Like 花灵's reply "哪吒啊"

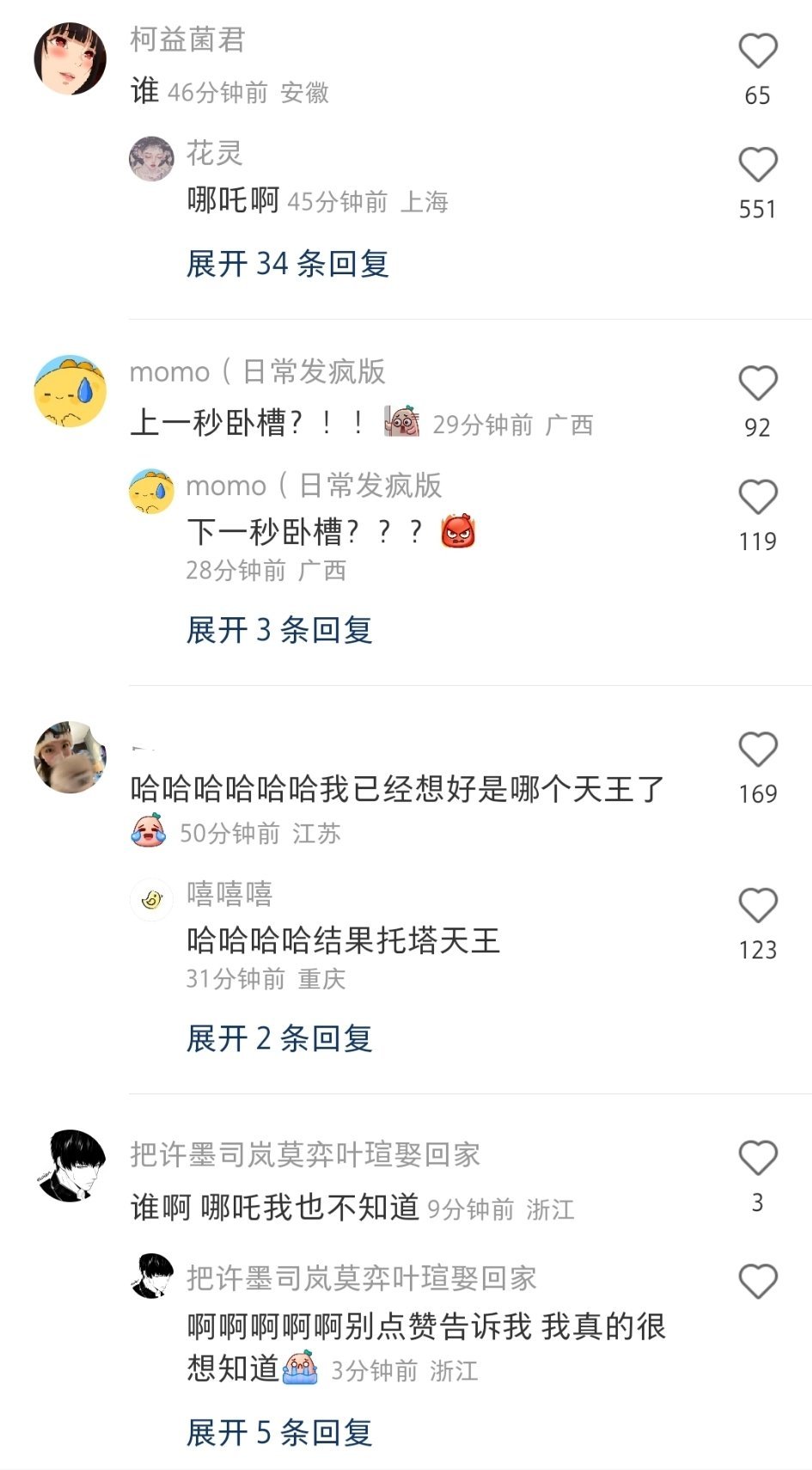pyautogui.click(x=757, y=165)
